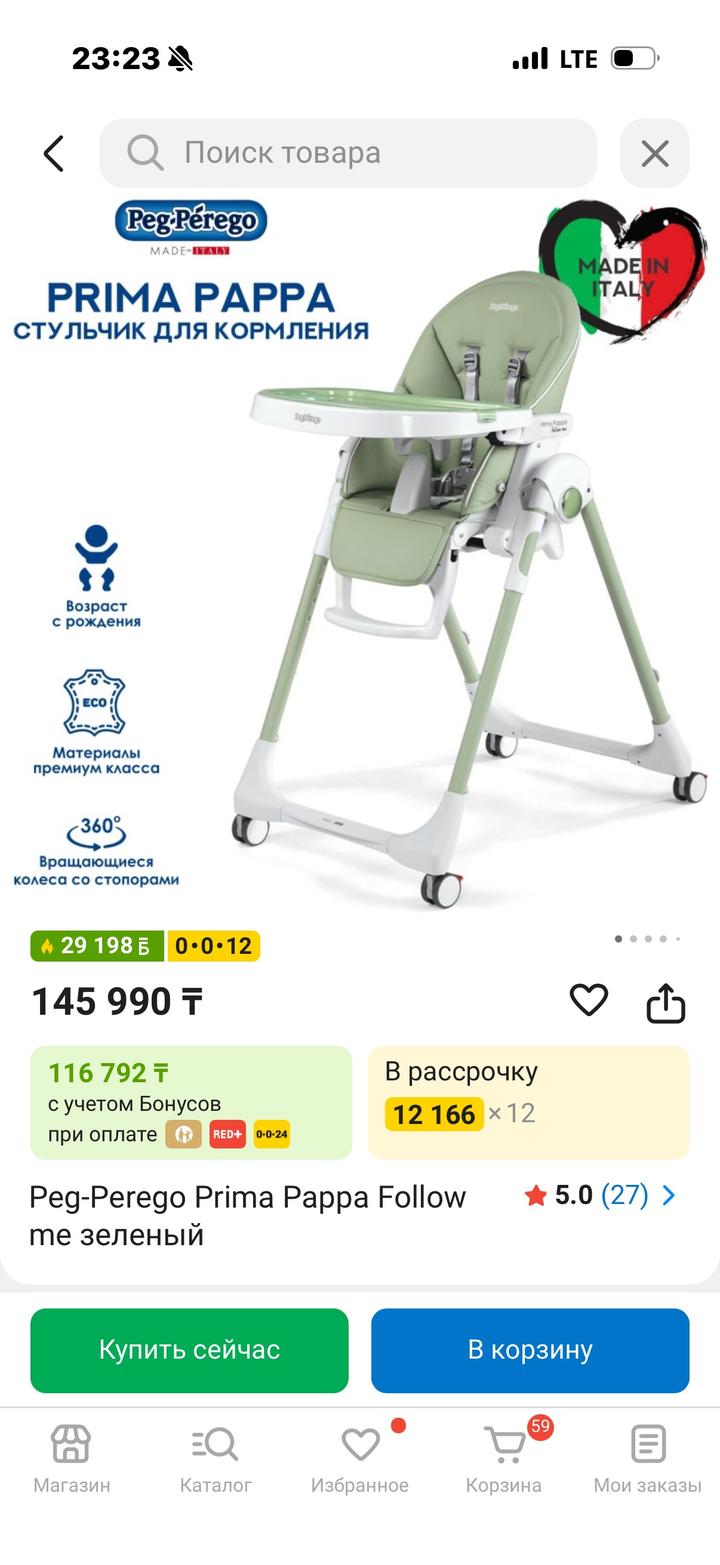Viewport: 720px width, 1565px height.
Task: Go back using the top arrow
Action: click(54, 153)
